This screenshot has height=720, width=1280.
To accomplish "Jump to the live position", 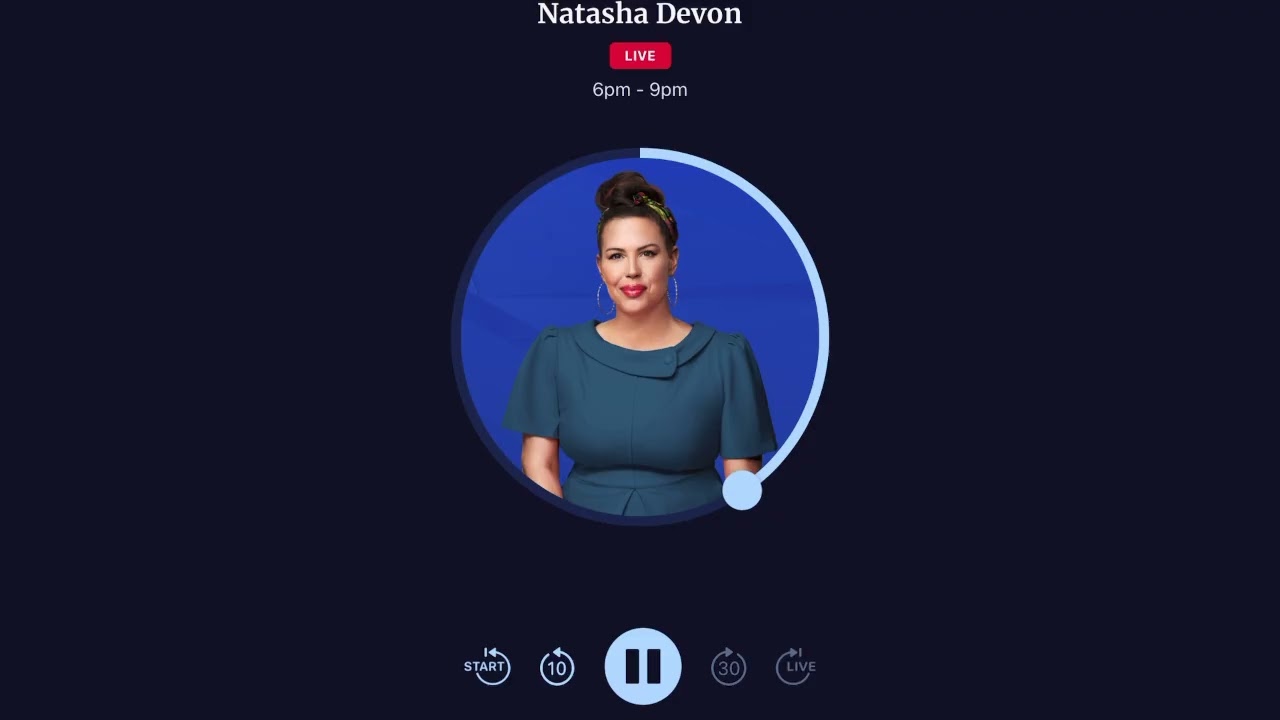I will pos(797,666).
